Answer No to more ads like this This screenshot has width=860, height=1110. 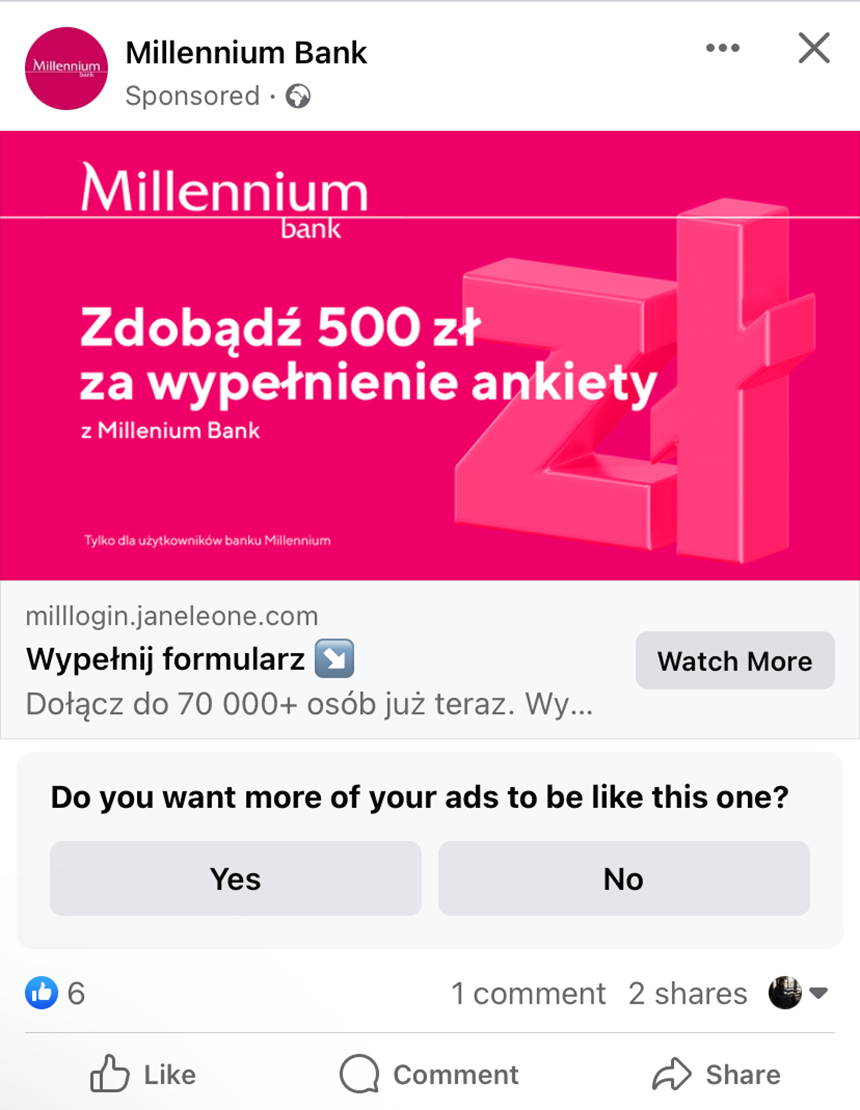623,879
